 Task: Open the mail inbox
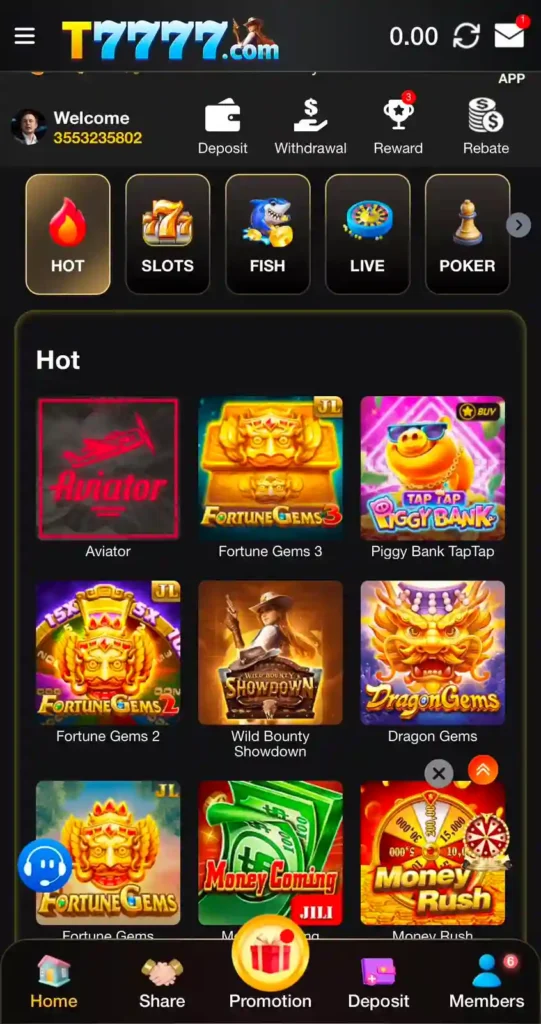[x=510, y=35]
